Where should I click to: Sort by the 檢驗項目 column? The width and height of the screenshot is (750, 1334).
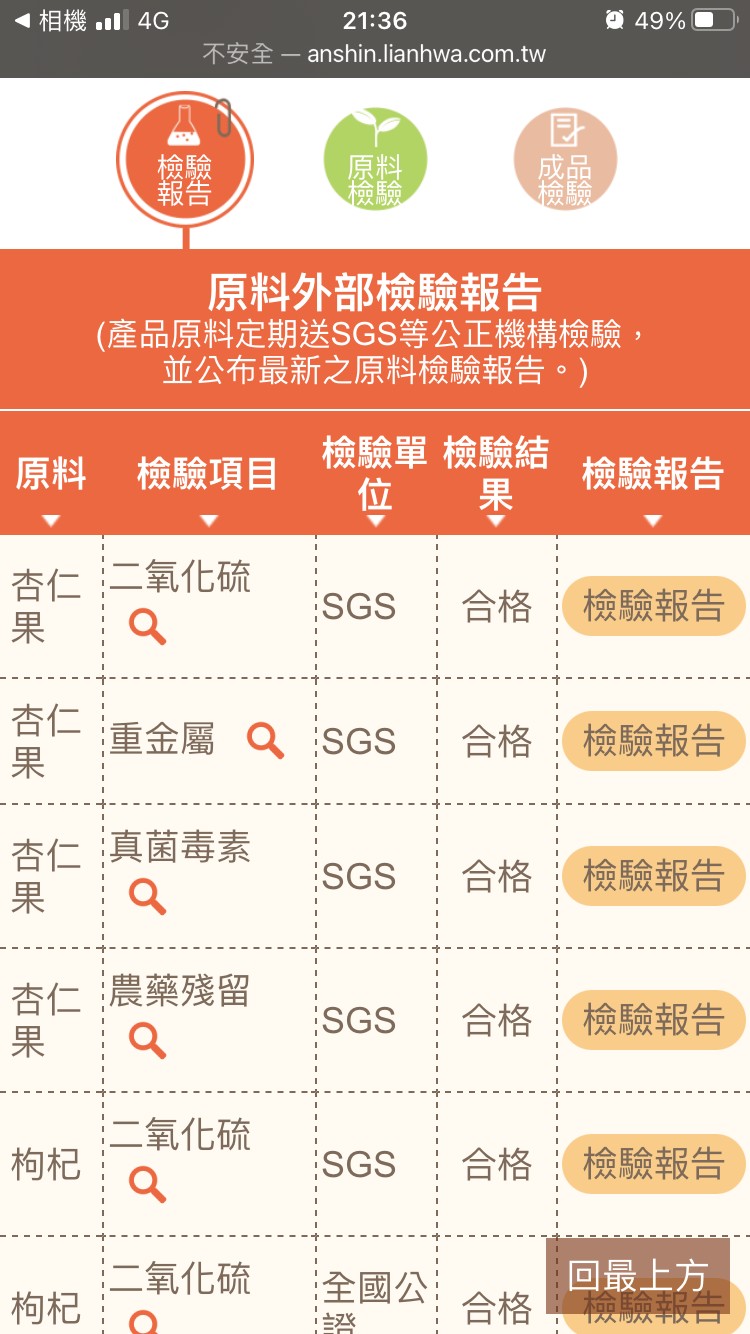tap(208, 485)
